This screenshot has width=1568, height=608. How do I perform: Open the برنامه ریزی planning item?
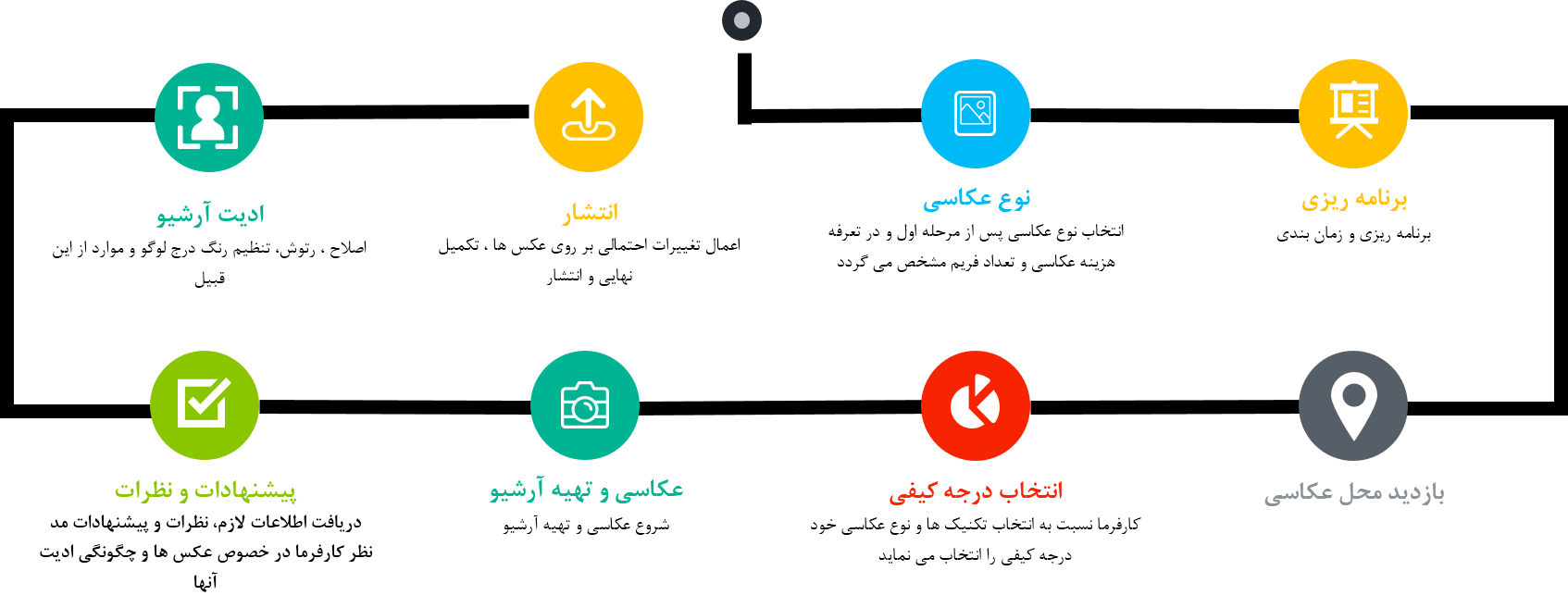click(x=1352, y=114)
